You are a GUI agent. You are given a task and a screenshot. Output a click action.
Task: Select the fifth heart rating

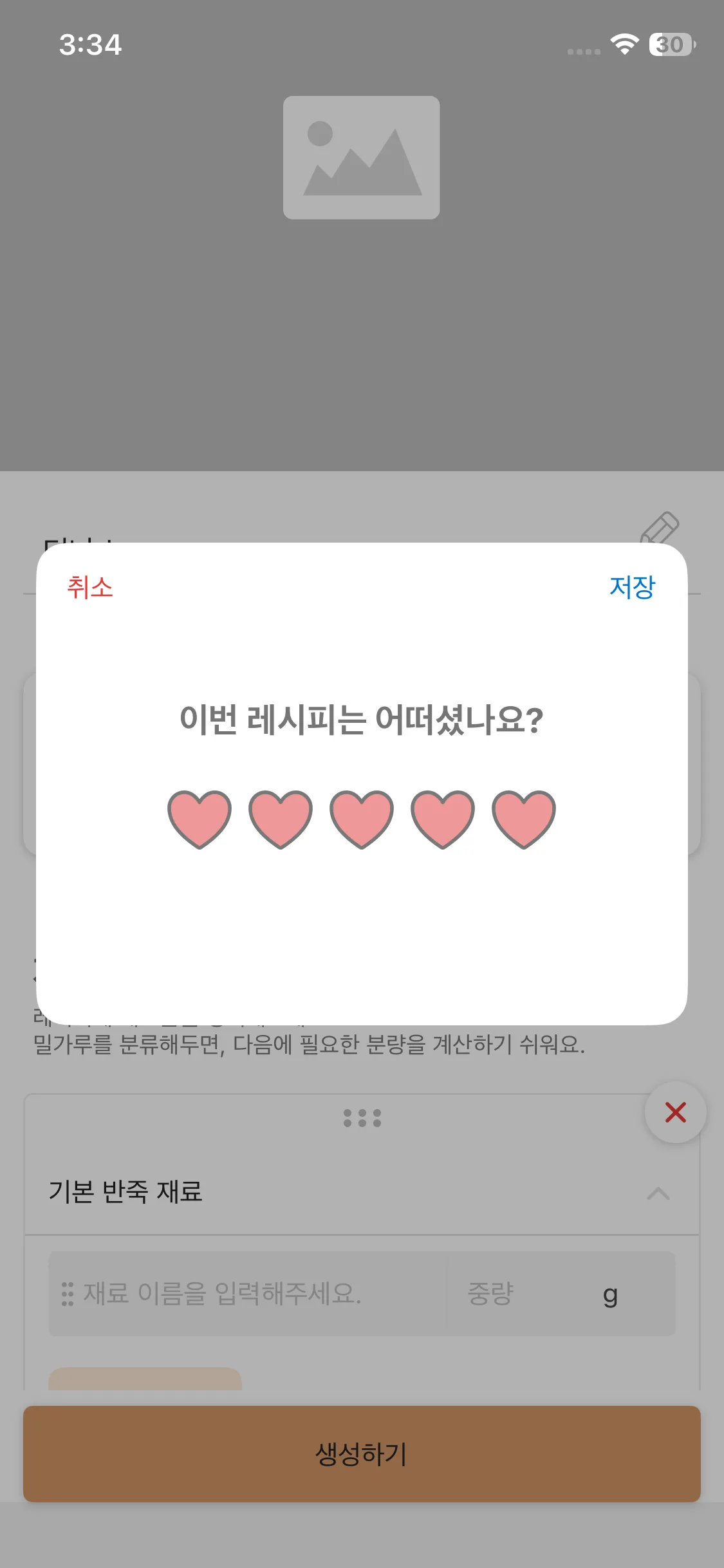pos(523,818)
